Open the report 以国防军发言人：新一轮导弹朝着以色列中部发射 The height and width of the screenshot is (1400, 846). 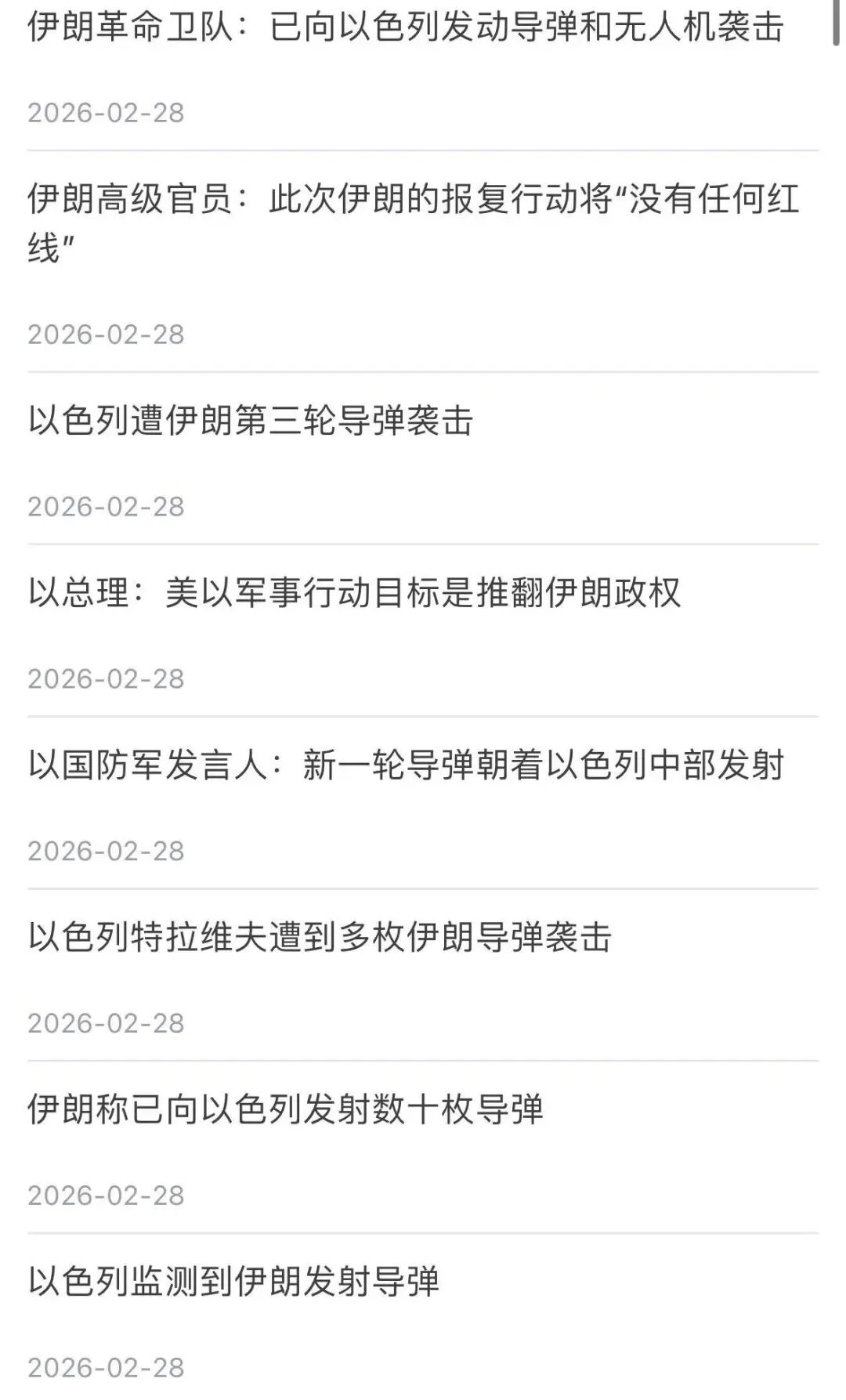pos(406,765)
